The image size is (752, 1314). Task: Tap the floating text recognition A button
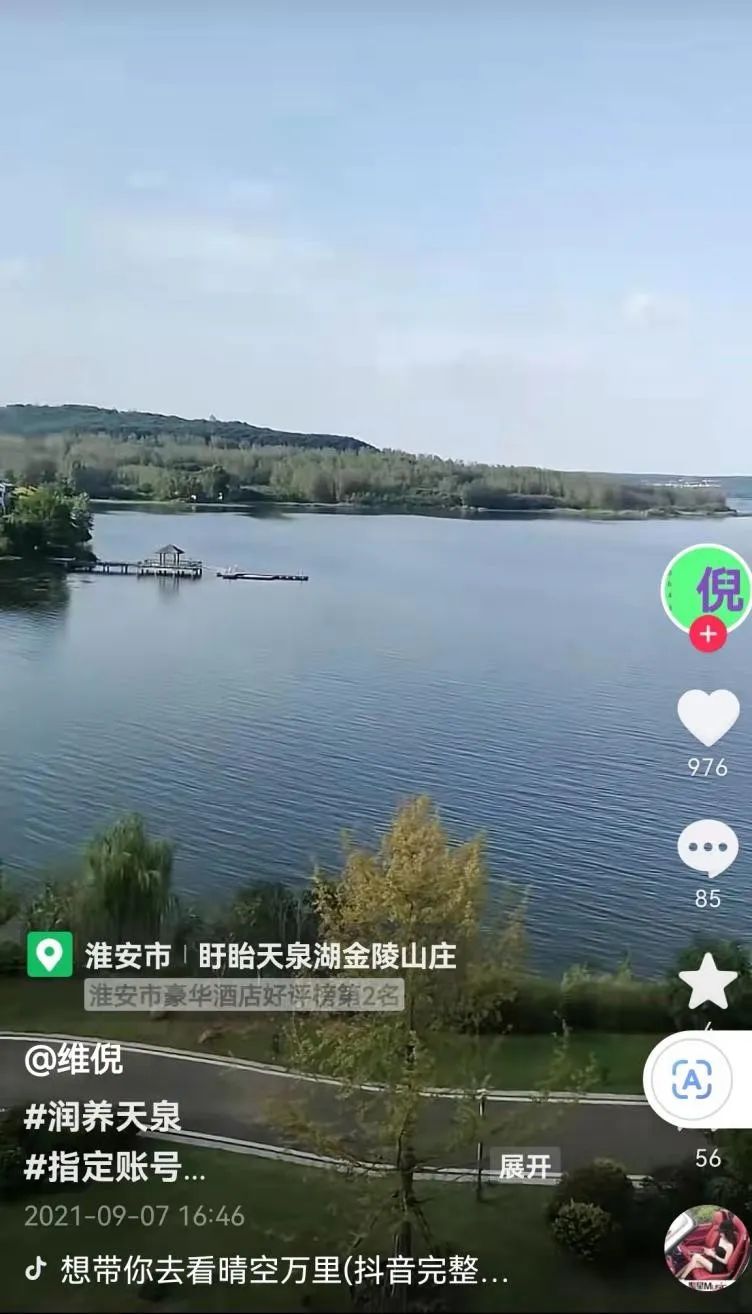click(x=692, y=1080)
